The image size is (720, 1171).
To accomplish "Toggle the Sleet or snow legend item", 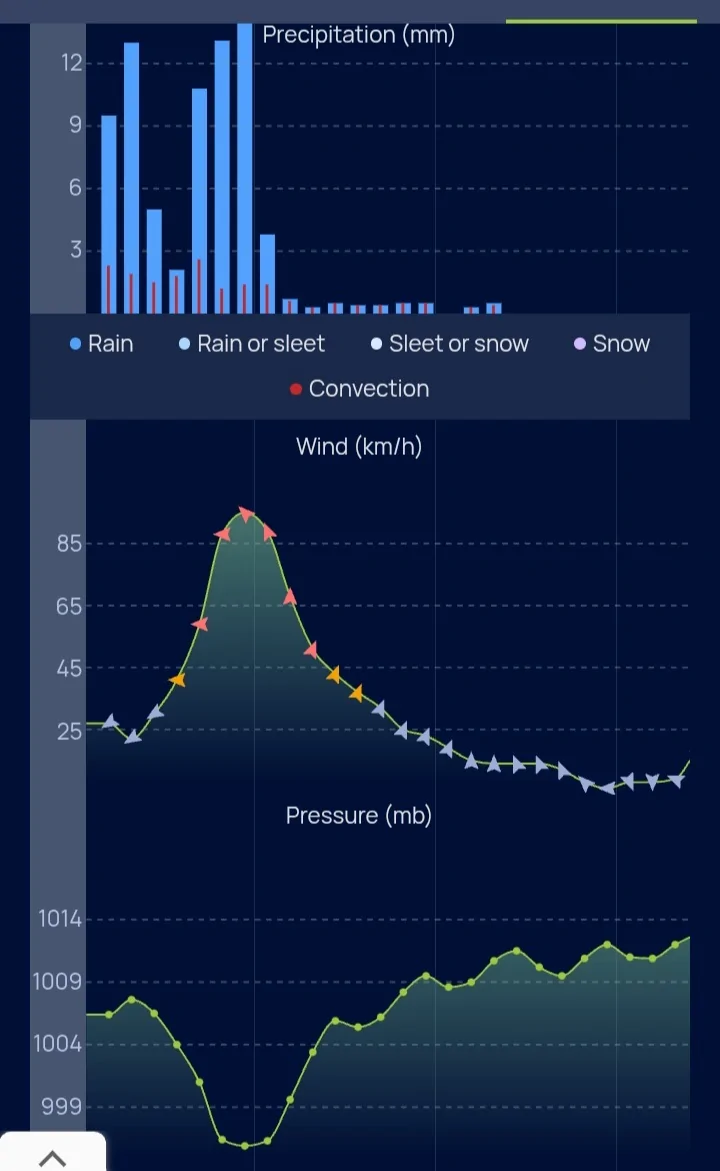I will (x=450, y=344).
